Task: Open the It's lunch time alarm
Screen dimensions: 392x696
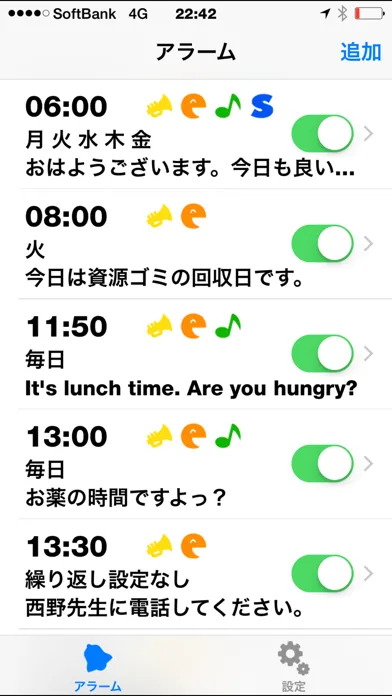Action: [196, 354]
